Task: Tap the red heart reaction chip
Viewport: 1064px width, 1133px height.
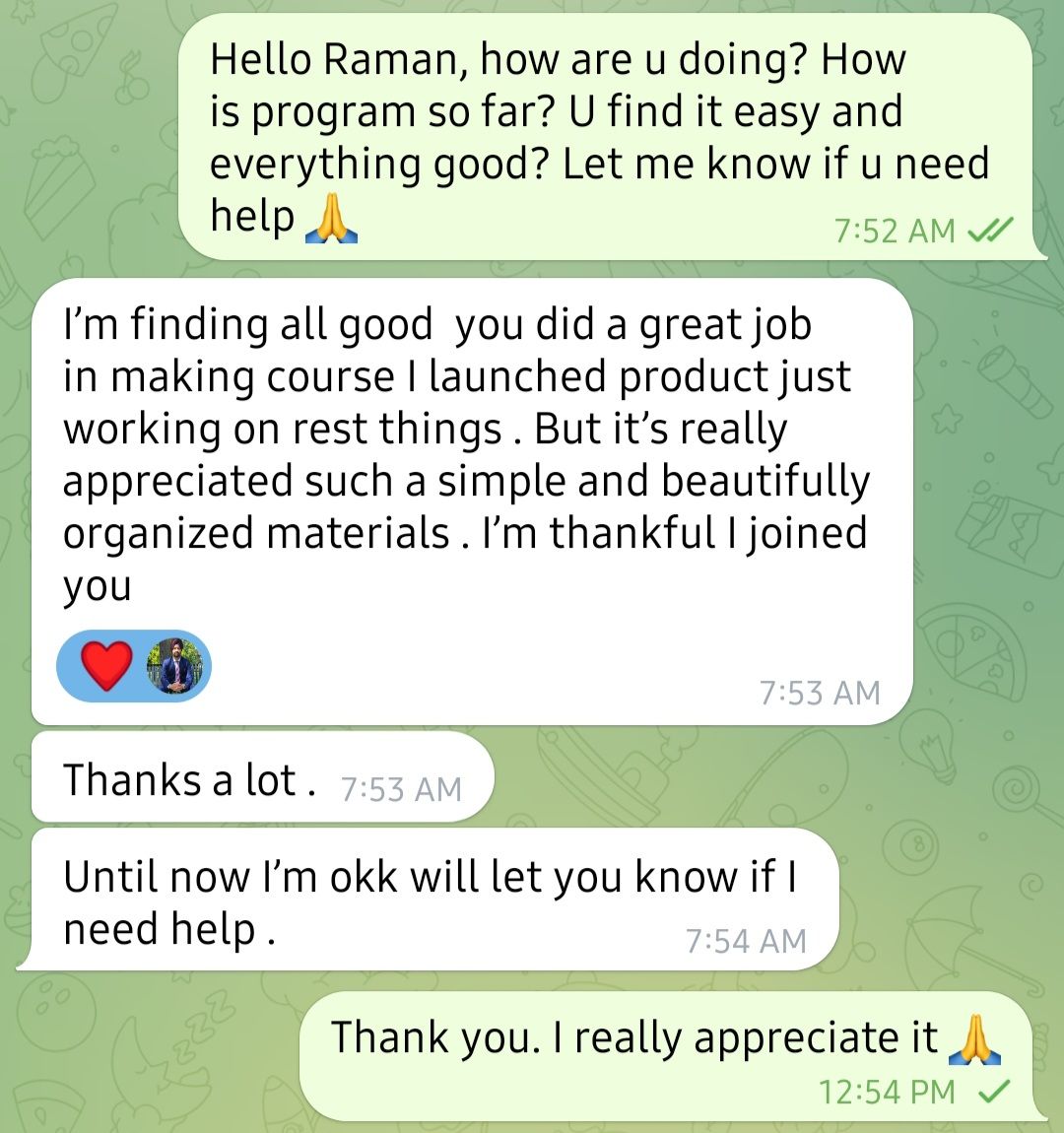Action: pyautogui.click(x=134, y=665)
